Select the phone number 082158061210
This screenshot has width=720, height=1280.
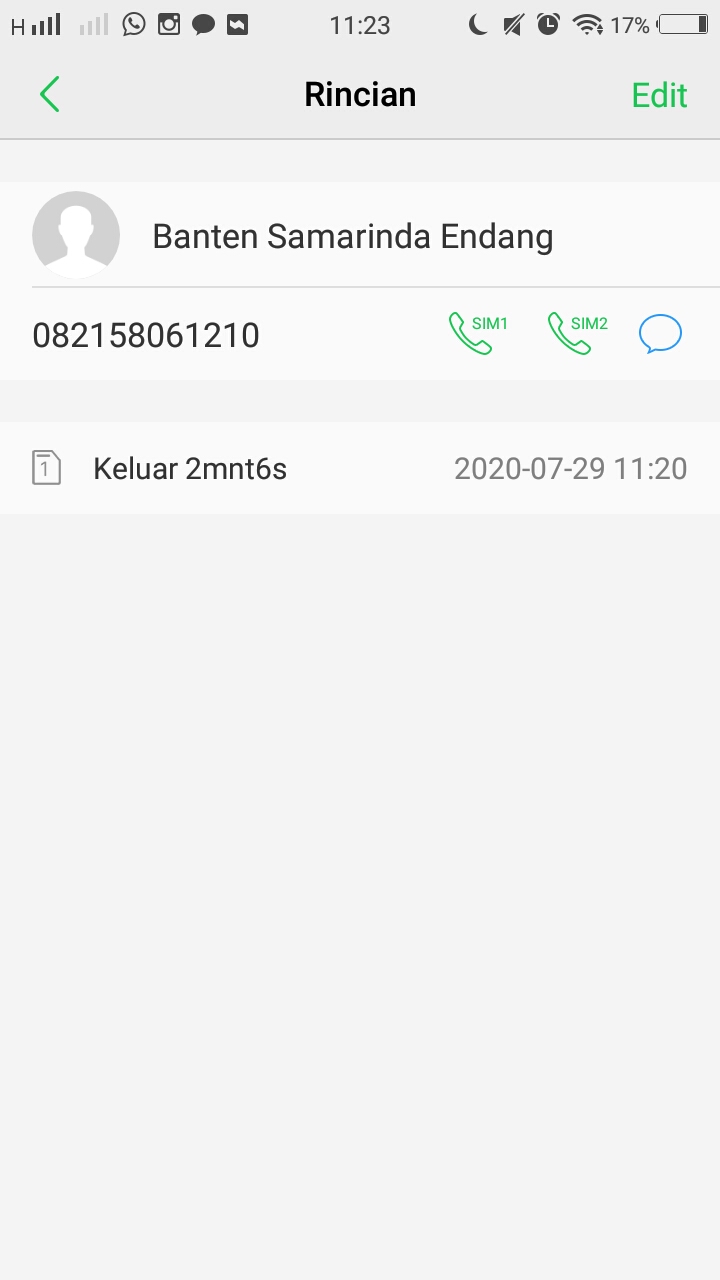pyautogui.click(x=146, y=333)
